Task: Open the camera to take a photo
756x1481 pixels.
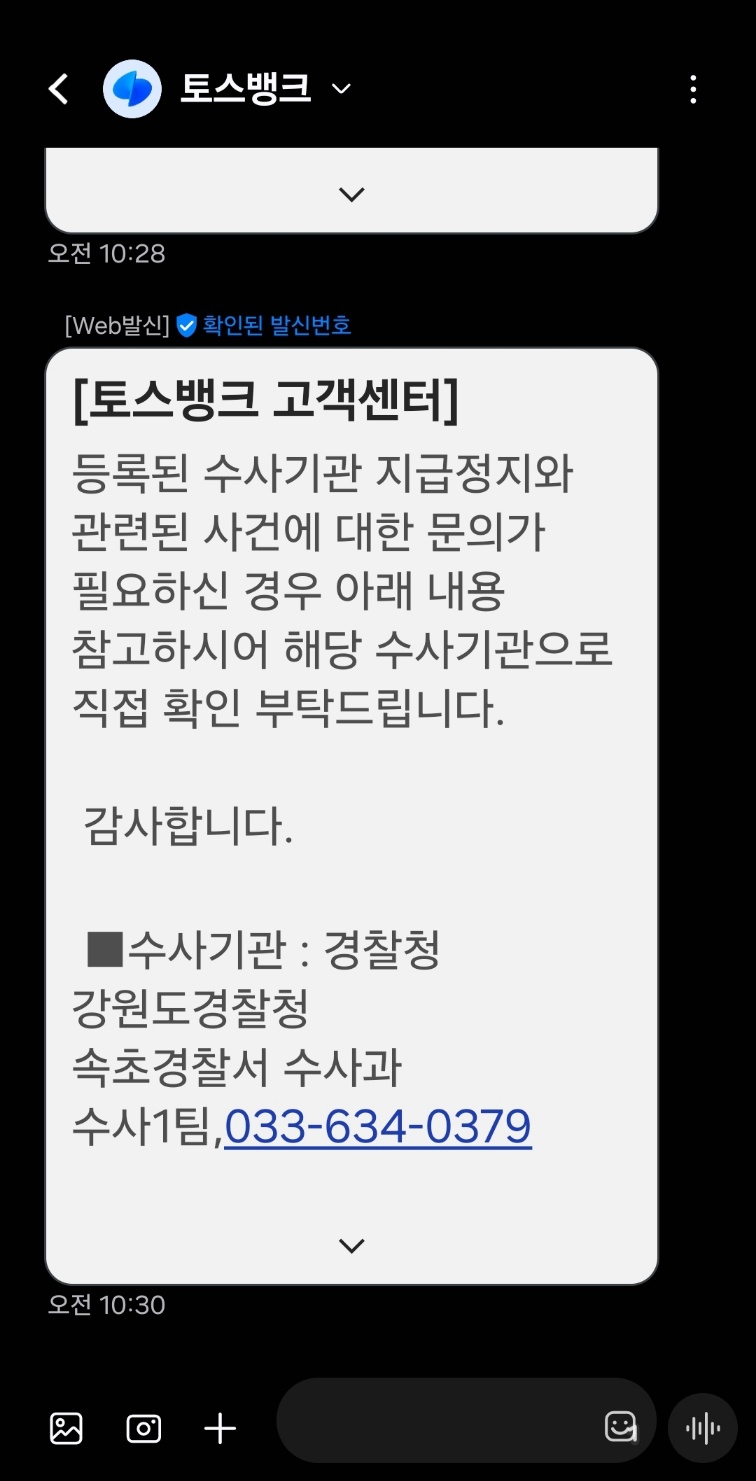Action: pyautogui.click(x=144, y=1428)
